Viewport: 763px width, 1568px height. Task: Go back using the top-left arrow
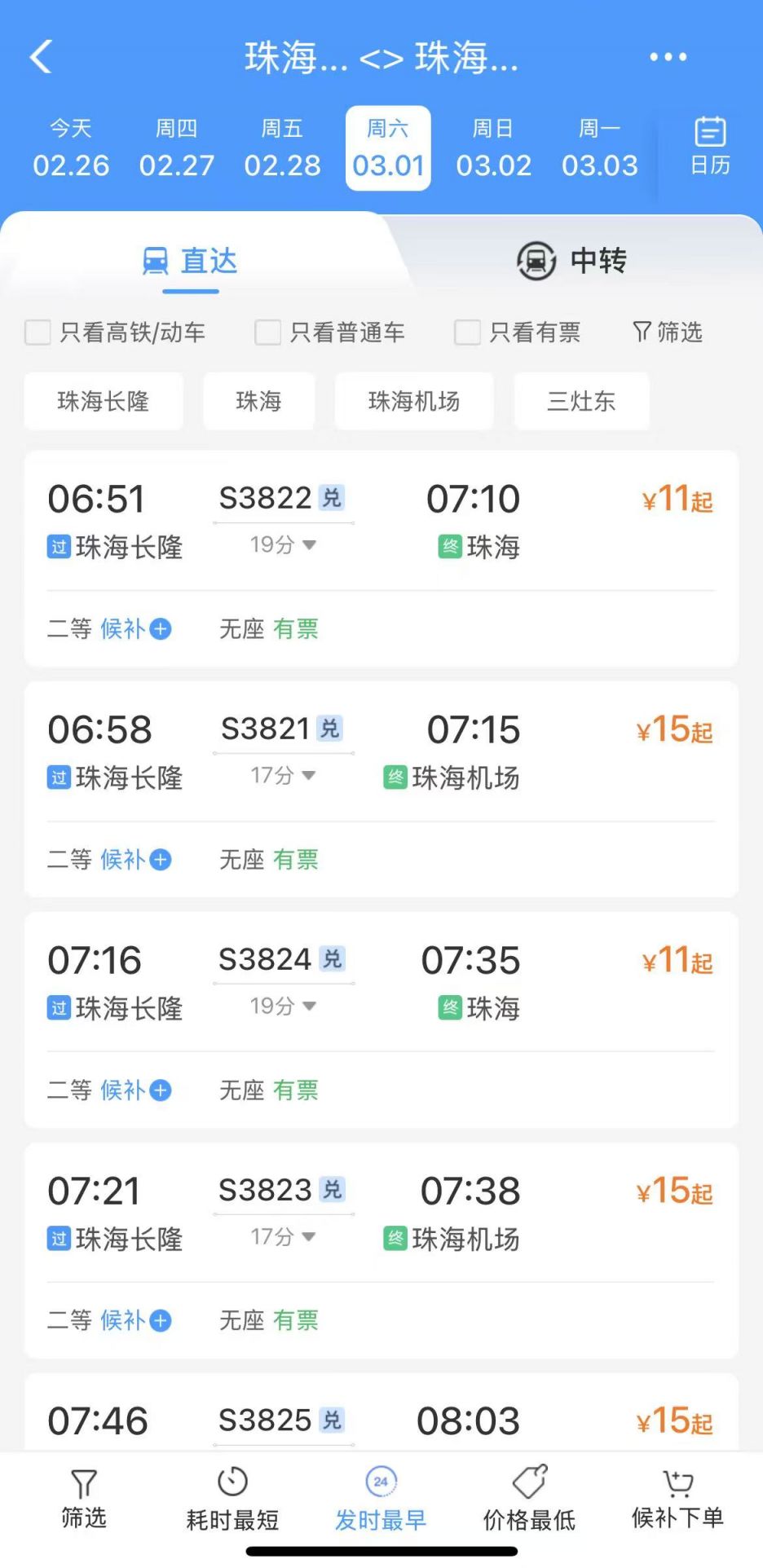41,57
